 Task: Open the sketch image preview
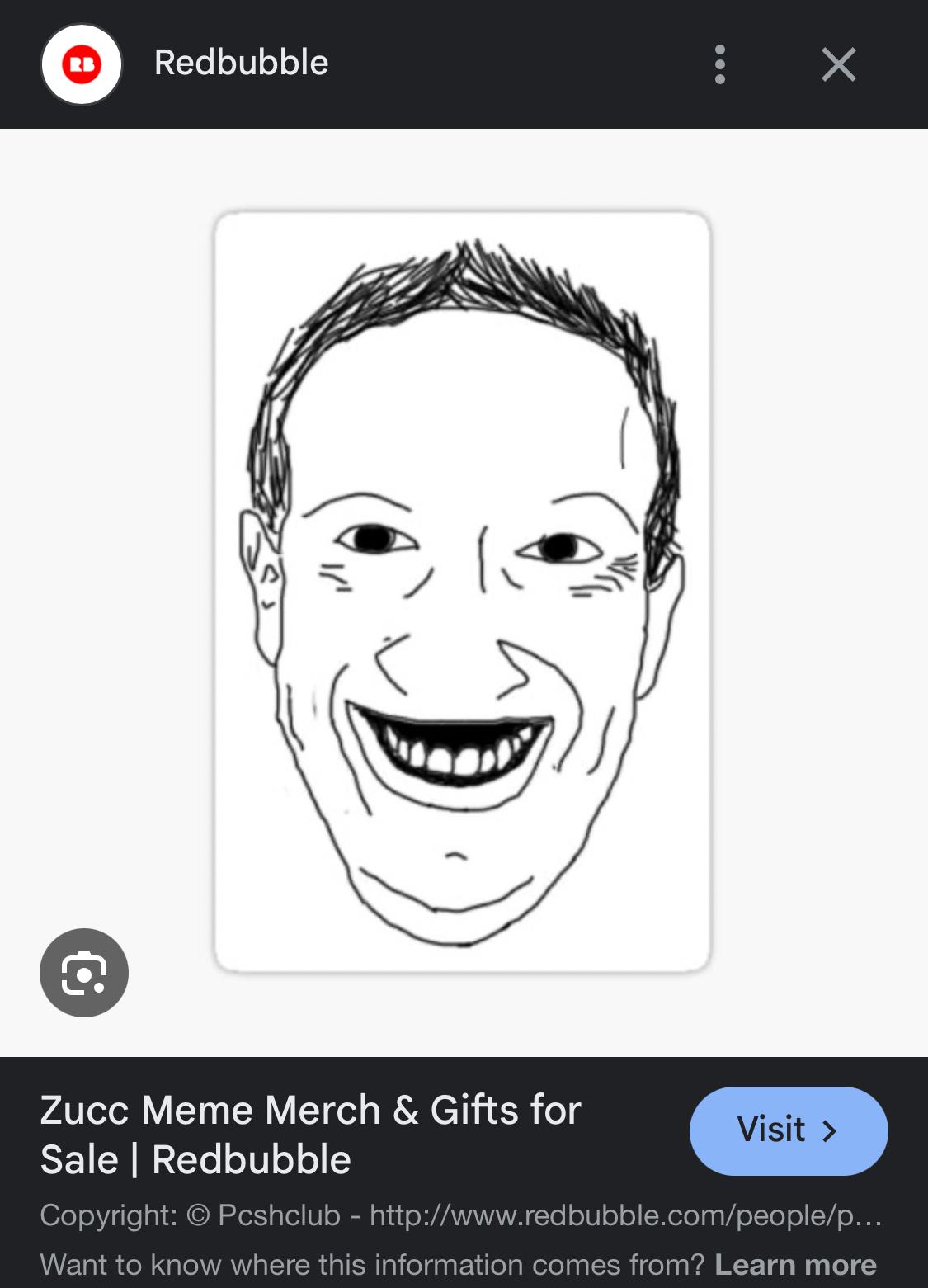[462, 592]
